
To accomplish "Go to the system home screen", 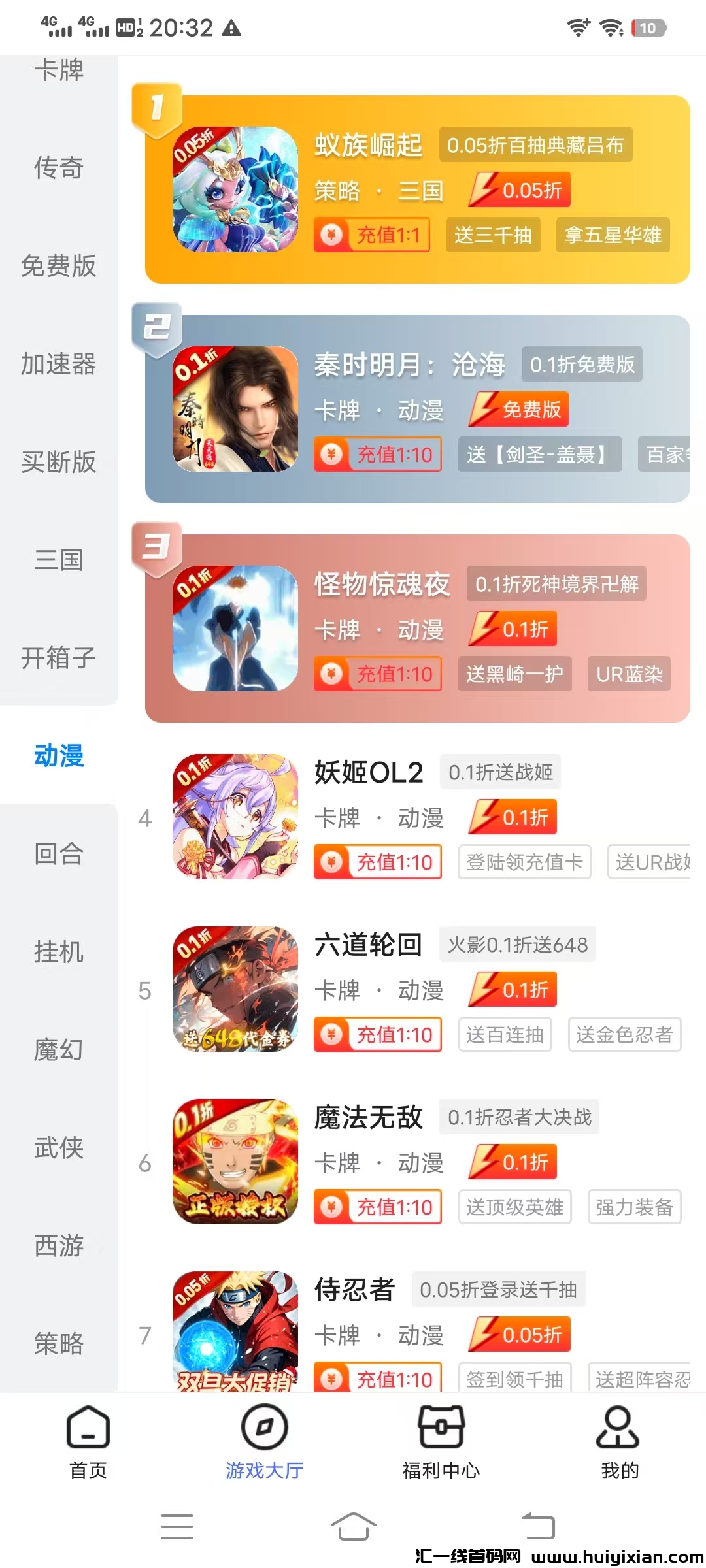I will [x=353, y=1527].
